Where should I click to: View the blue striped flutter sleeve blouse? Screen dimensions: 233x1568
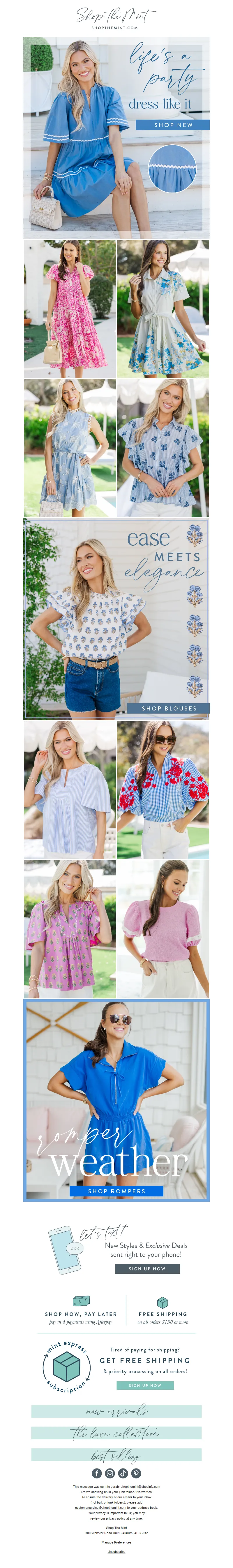(x=70, y=790)
